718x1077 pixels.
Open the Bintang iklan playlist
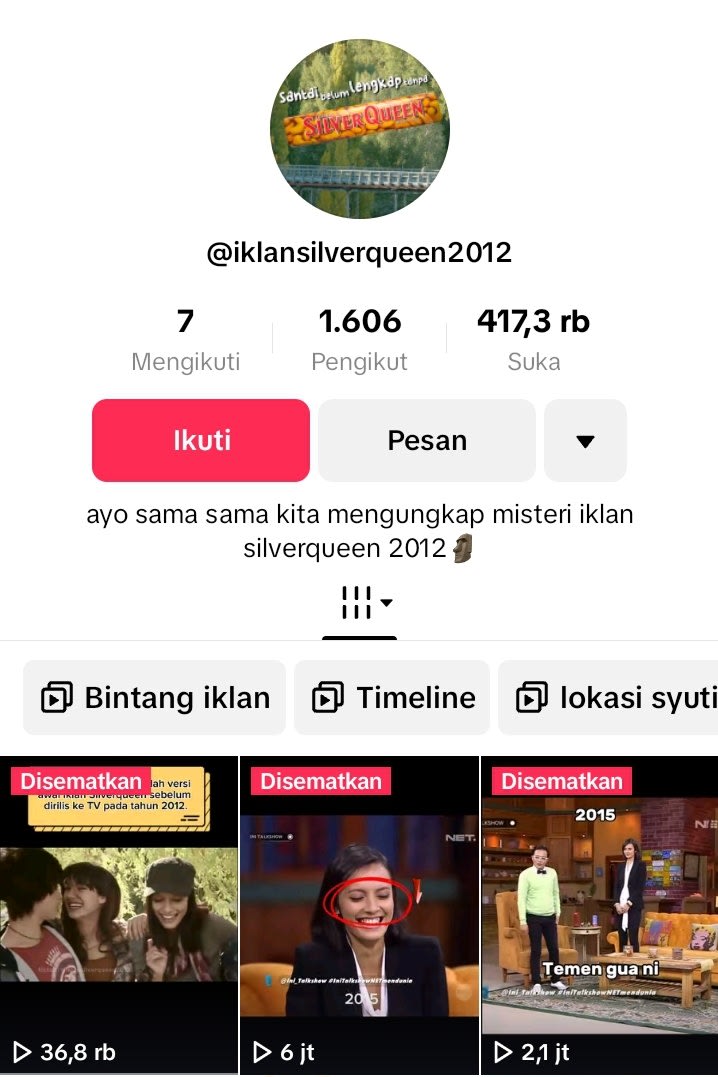tap(155, 697)
